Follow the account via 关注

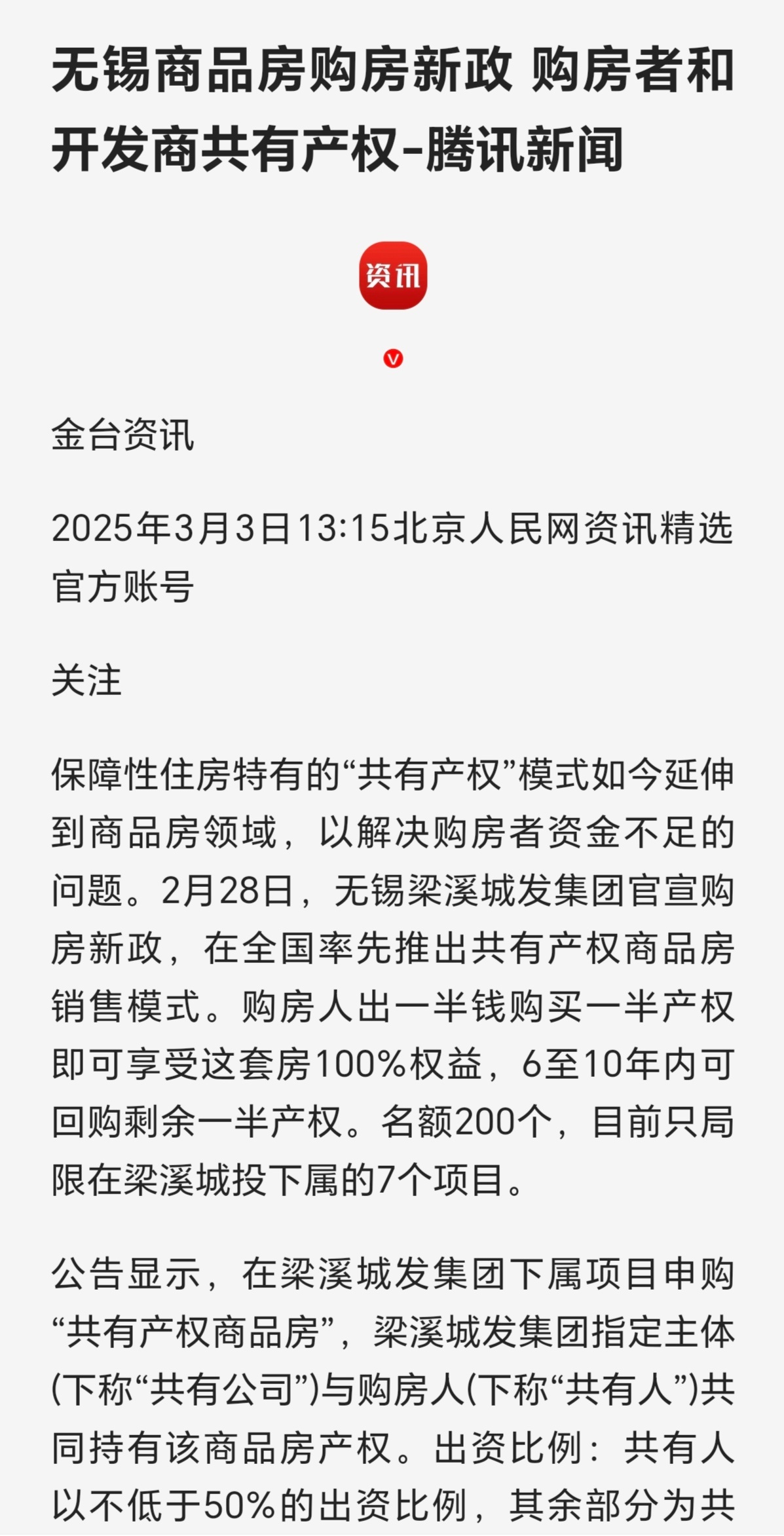point(86,680)
